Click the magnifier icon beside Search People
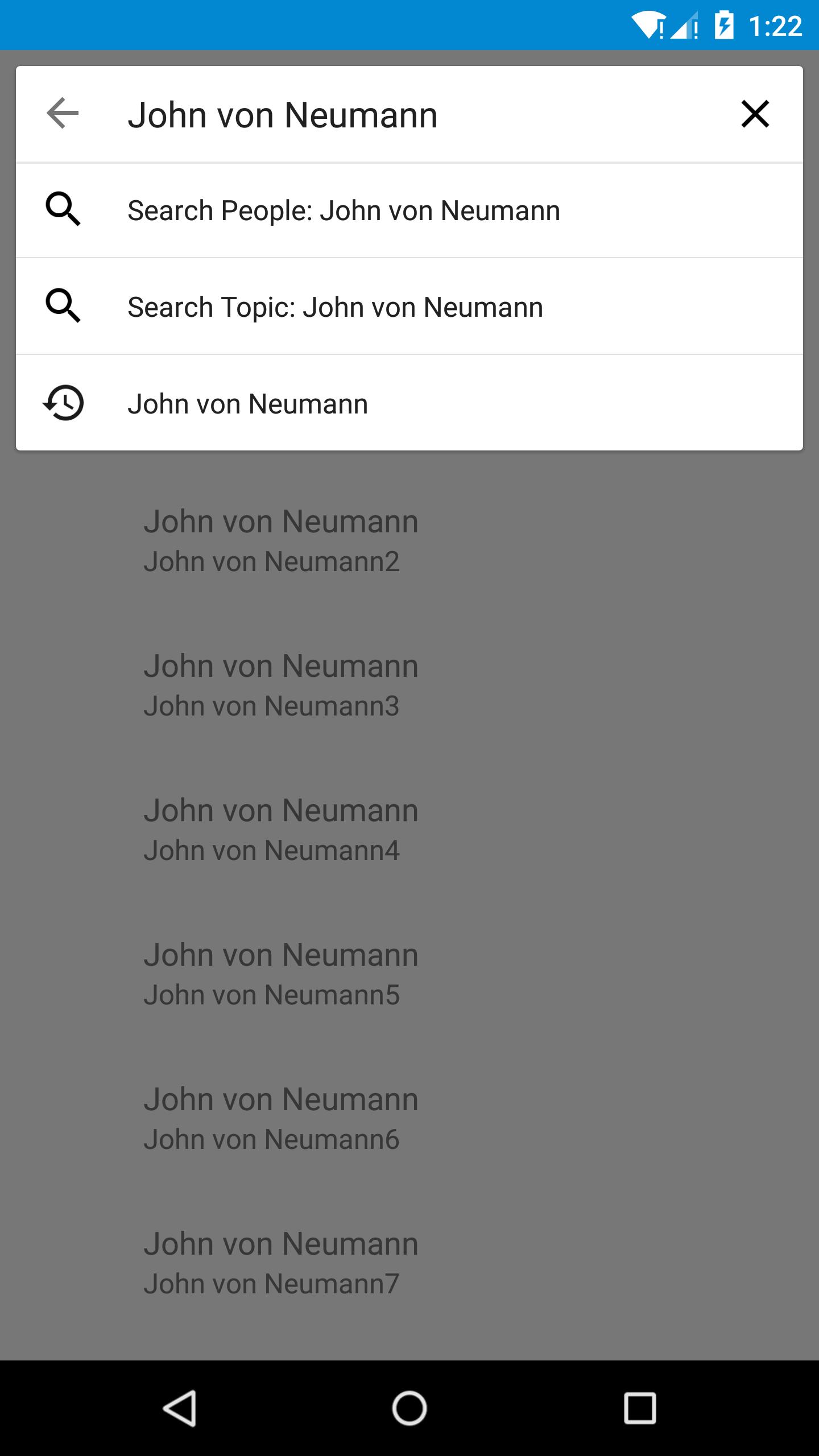 pos(63,209)
